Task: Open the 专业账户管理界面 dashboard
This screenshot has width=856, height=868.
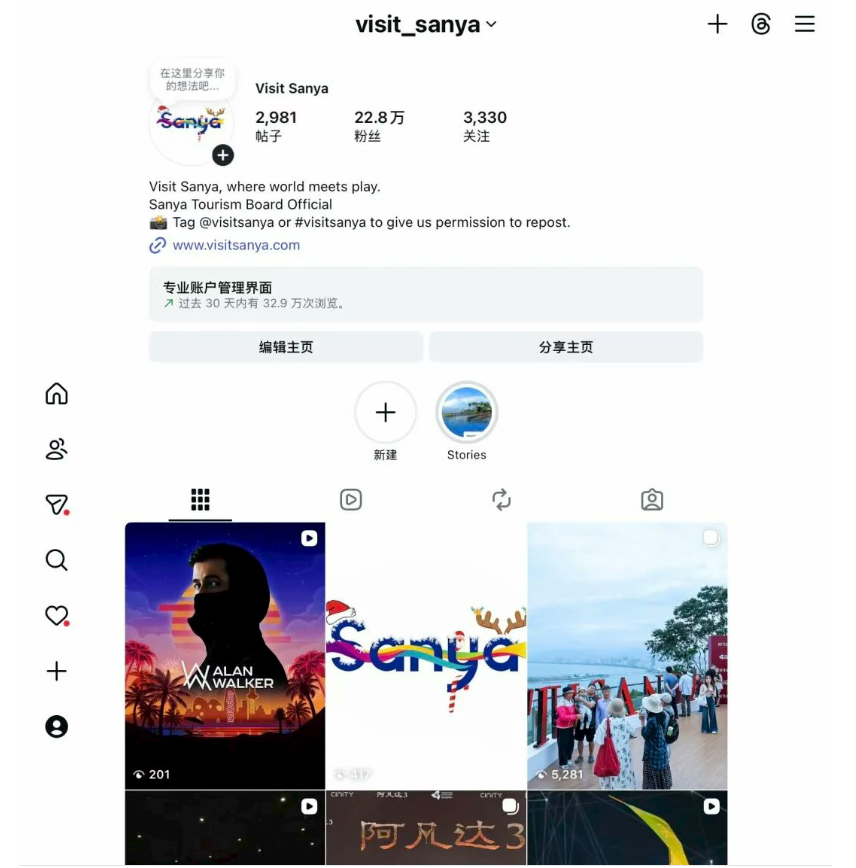Action: (425, 294)
